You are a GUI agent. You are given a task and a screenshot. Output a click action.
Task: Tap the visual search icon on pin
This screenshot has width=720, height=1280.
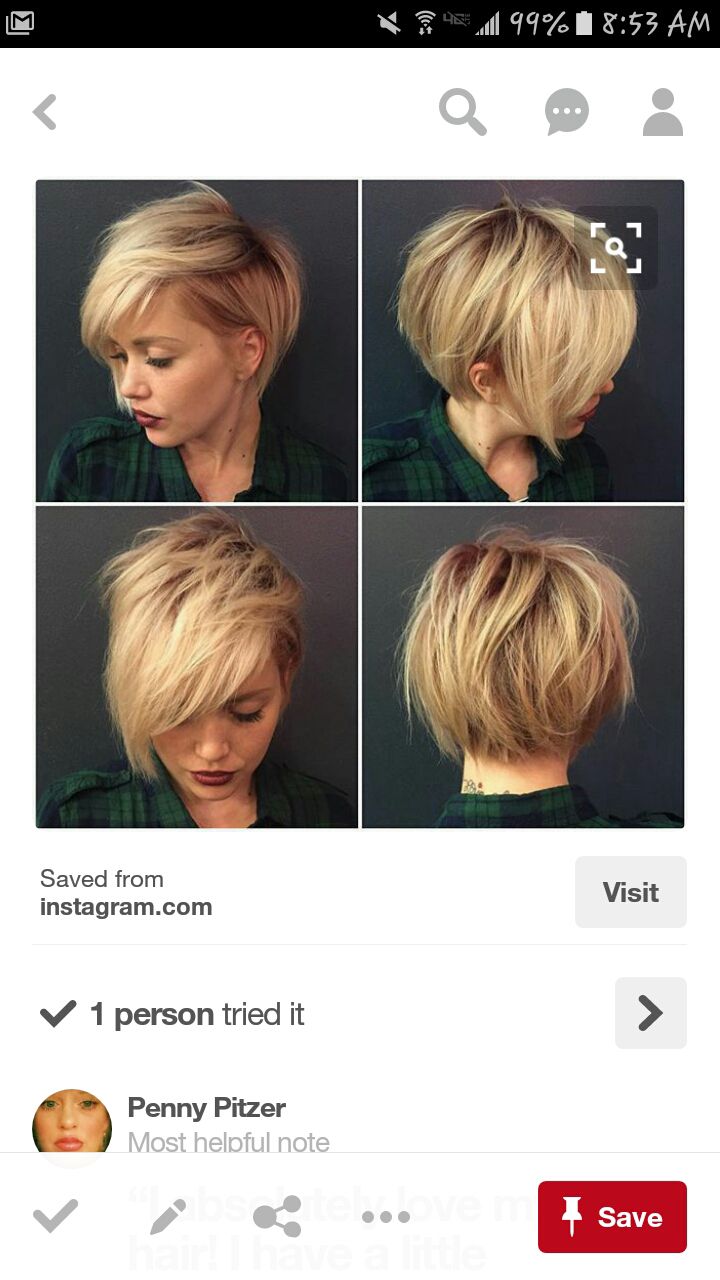[x=616, y=248]
